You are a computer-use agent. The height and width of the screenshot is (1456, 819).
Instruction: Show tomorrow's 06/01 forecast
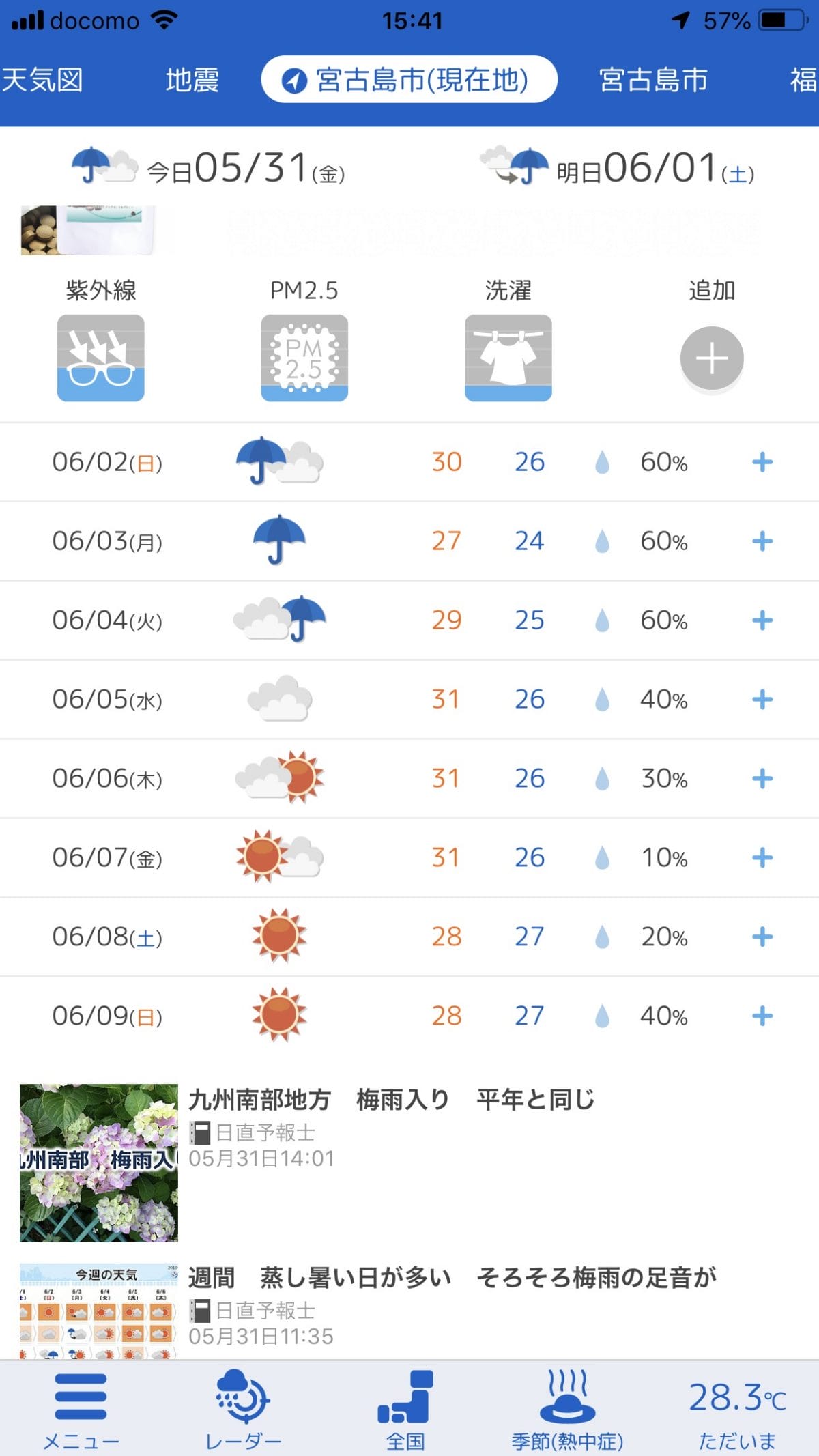pos(617,168)
